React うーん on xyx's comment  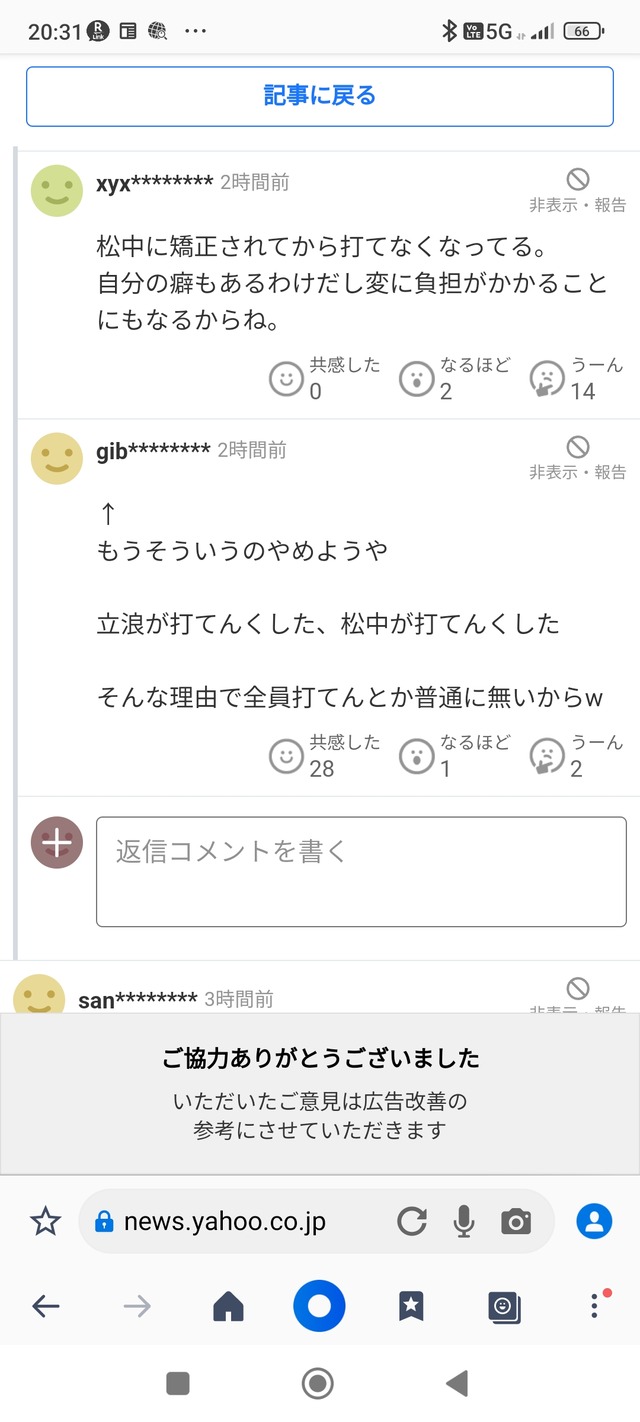tap(576, 378)
